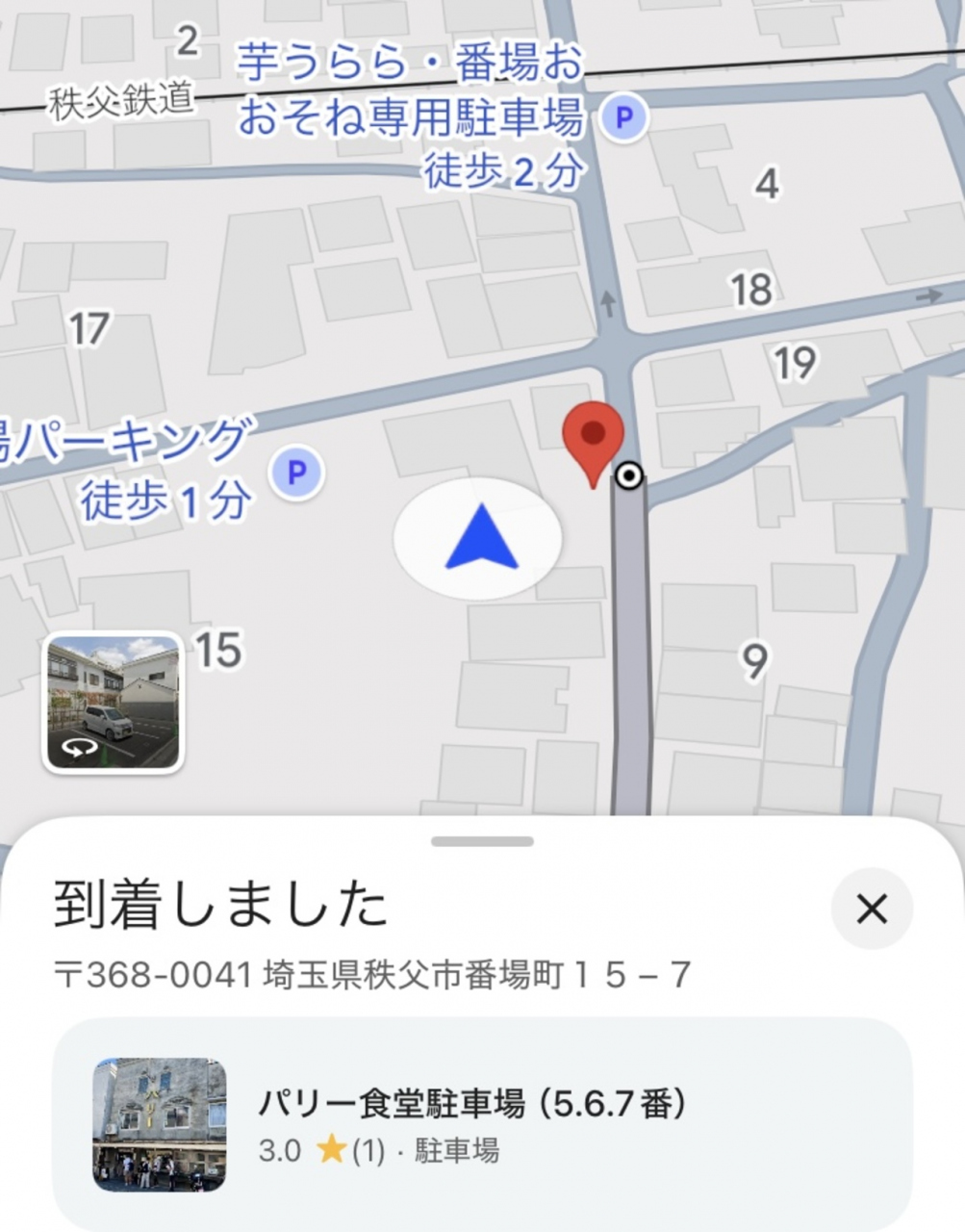Expand the bottom sheet drag handle
Image resolution: width=965 pixels, height=1232 pixels.
482,841
